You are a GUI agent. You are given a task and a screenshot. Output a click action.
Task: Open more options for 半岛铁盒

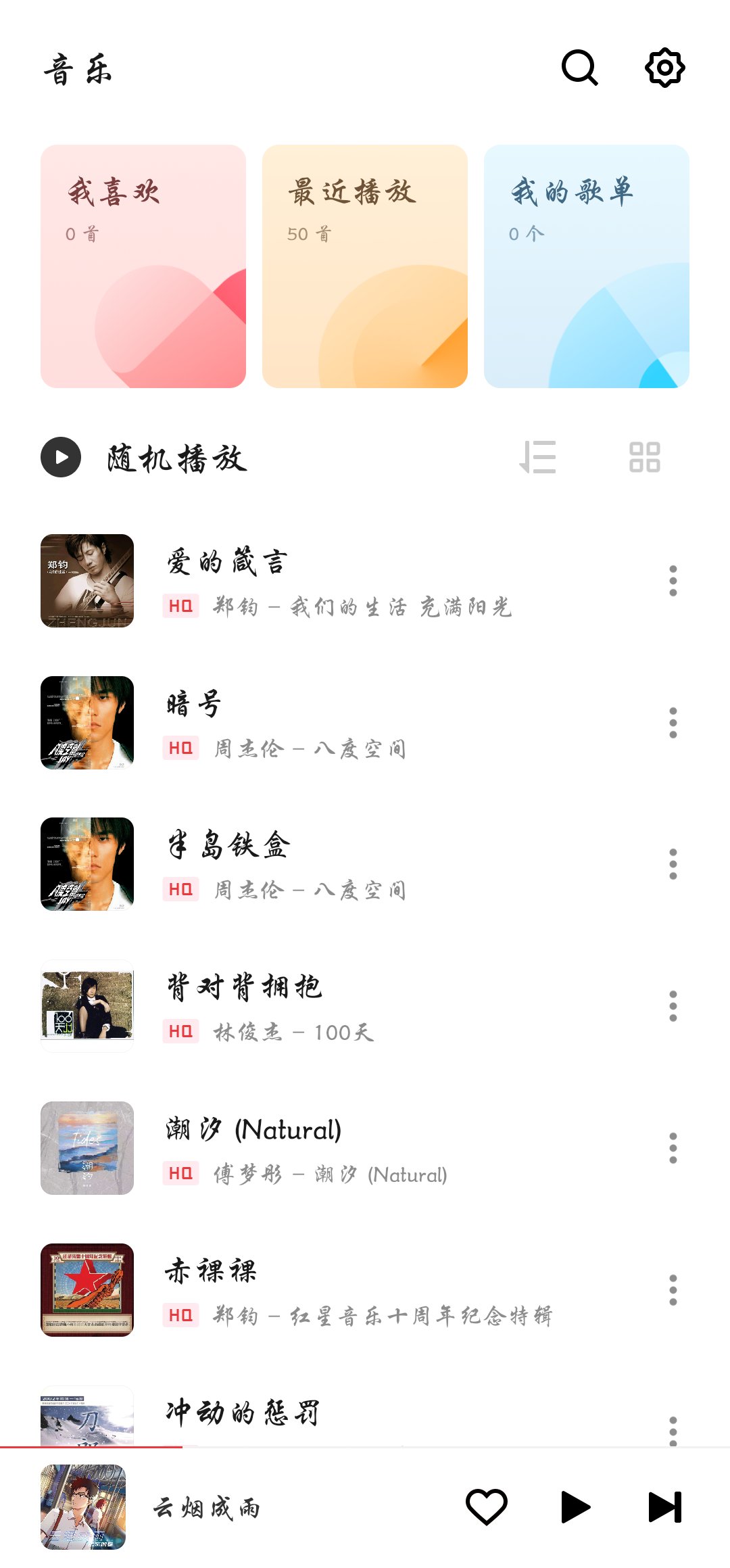click(673, 864)
